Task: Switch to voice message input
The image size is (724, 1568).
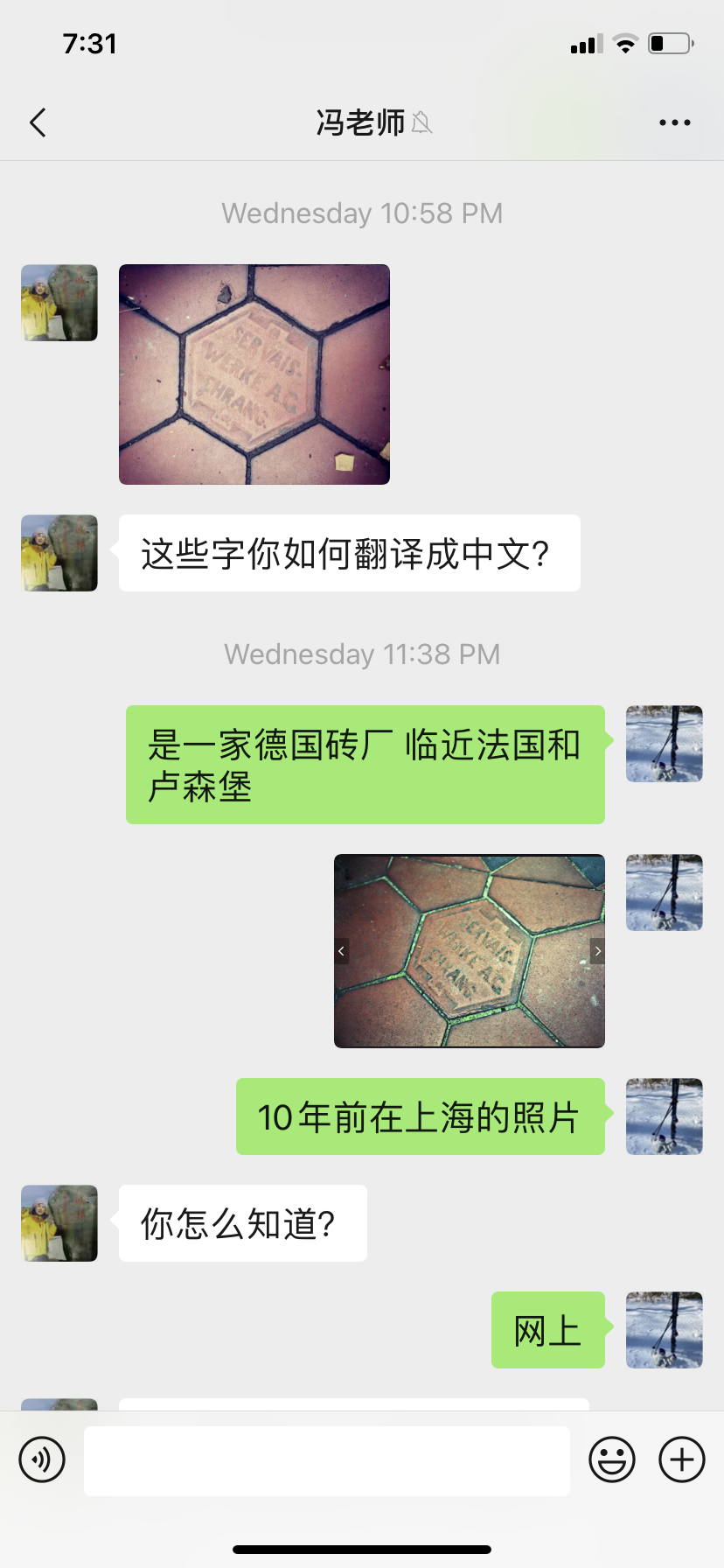Action: 42,1459
